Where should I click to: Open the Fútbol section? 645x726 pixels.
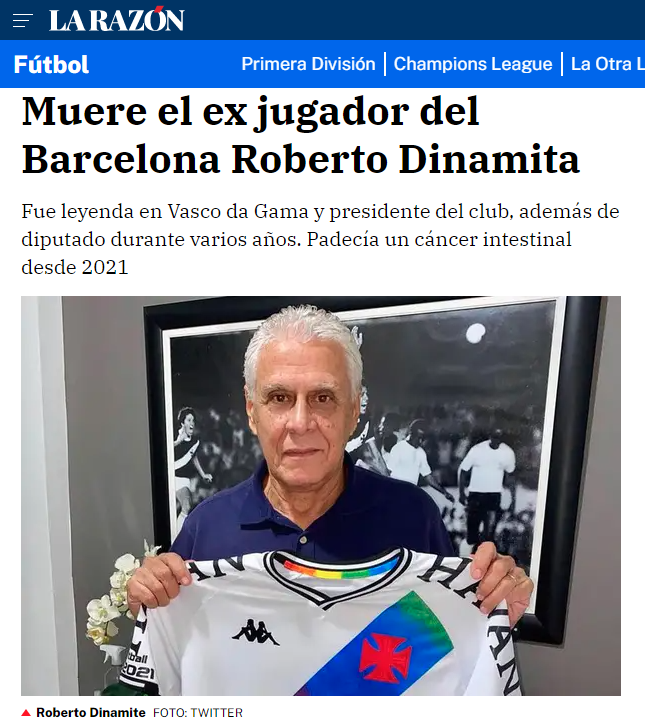tap(51, 65)
